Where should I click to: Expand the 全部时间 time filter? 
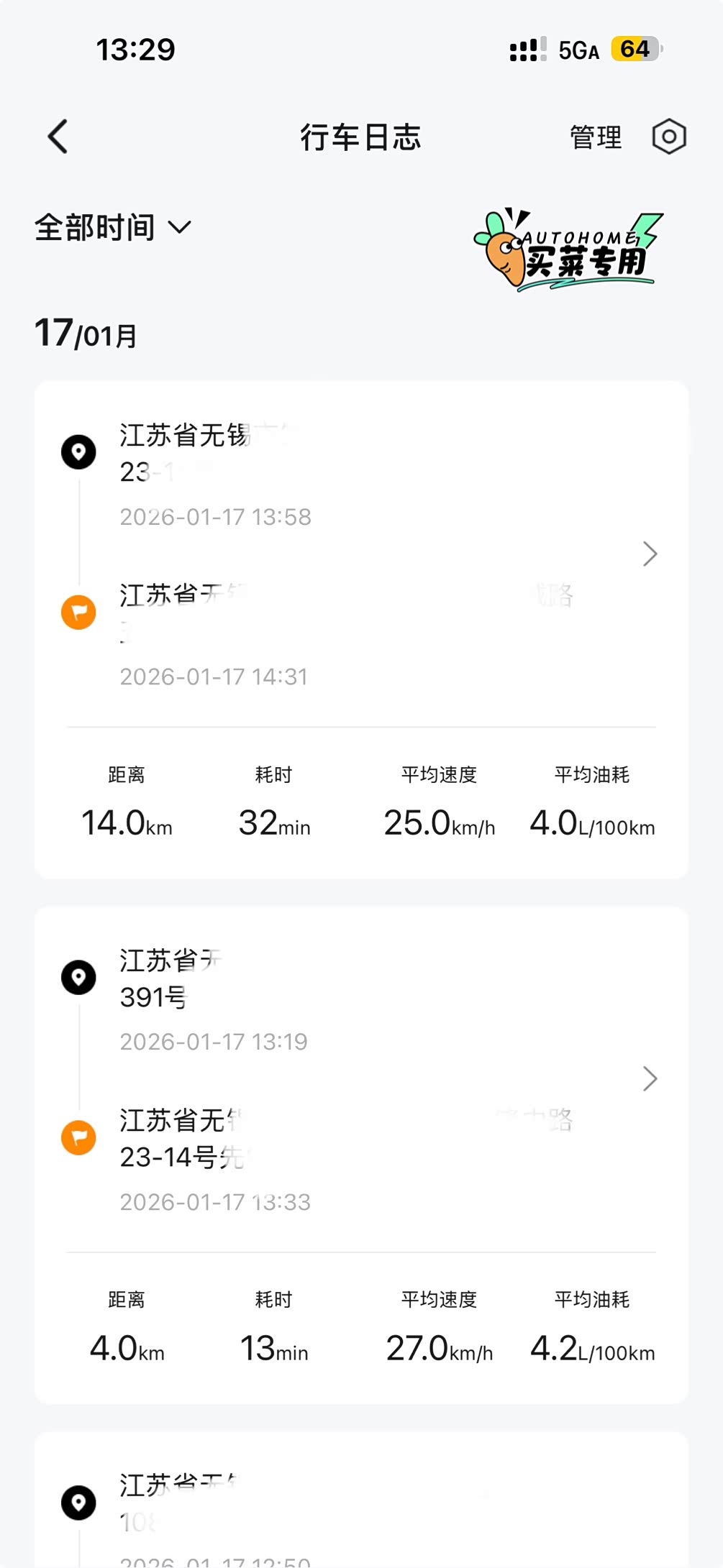pos(113,228)
